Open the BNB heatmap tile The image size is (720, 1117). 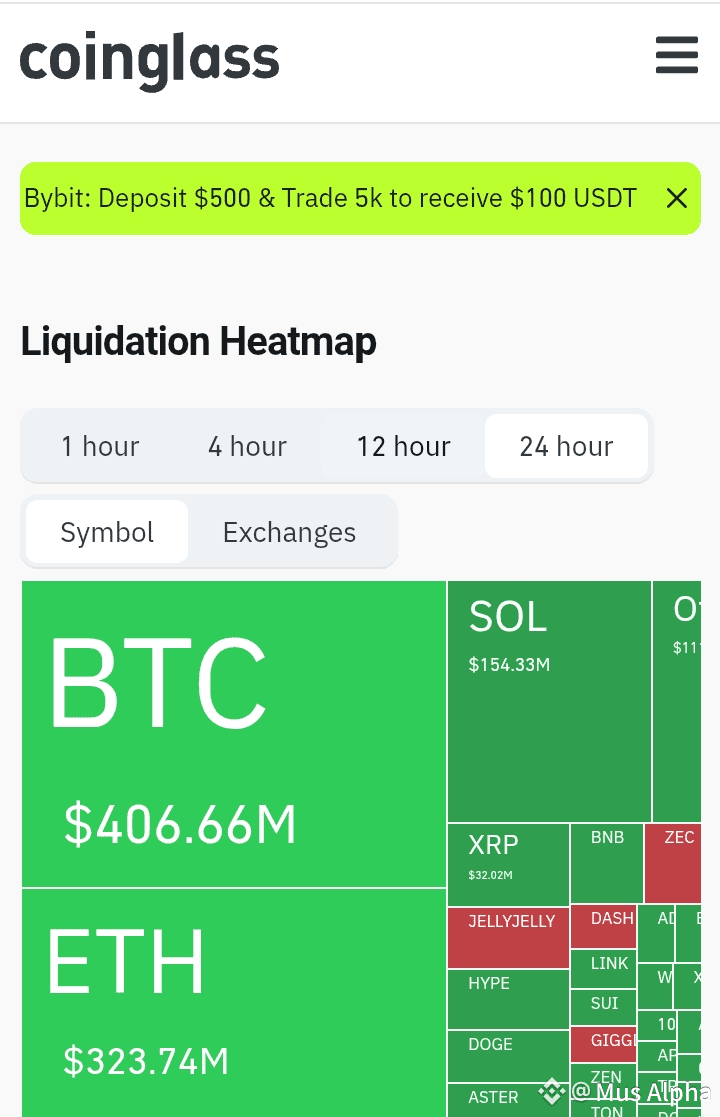(607, 864)
